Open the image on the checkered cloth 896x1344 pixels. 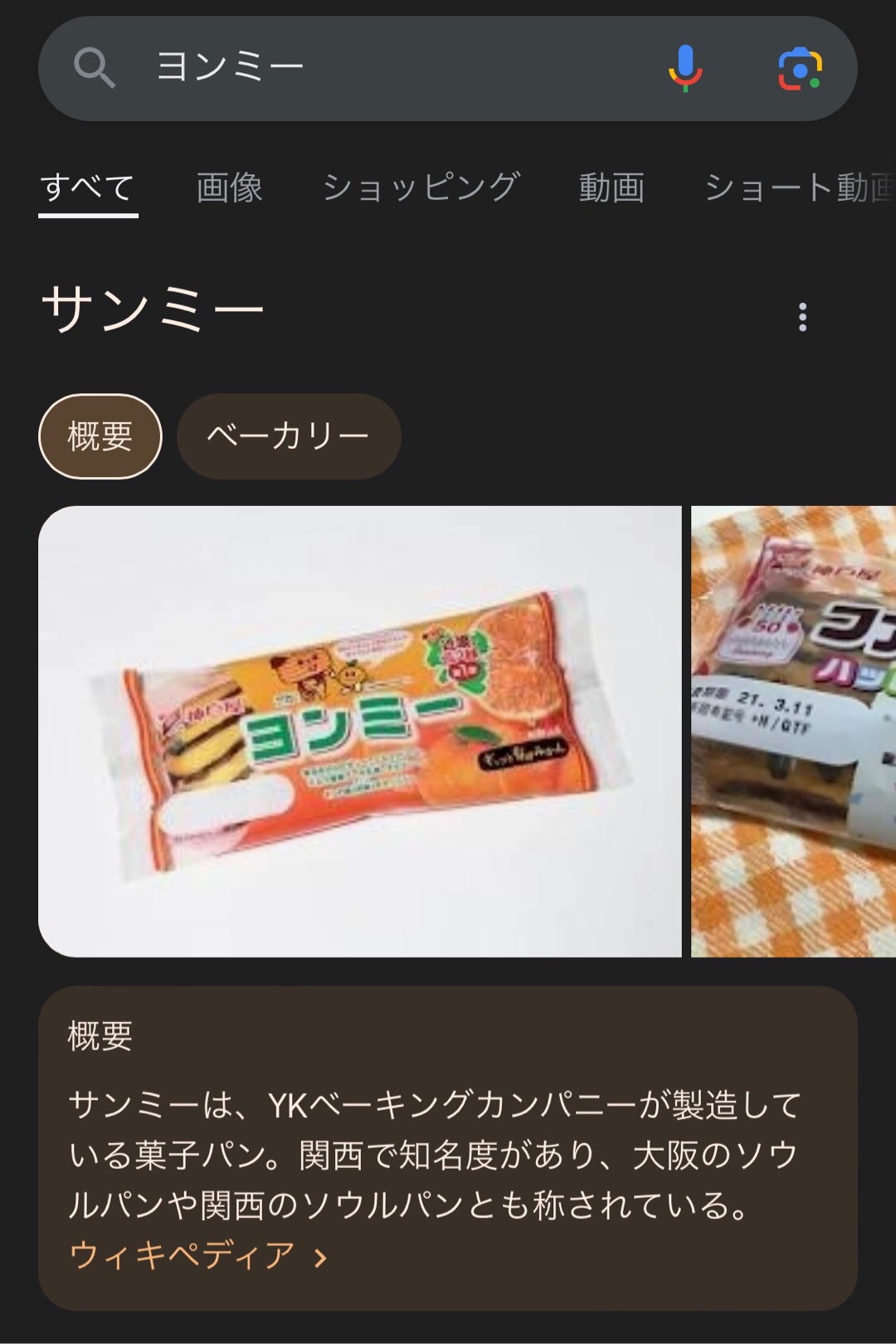click(x=793, y=731)
